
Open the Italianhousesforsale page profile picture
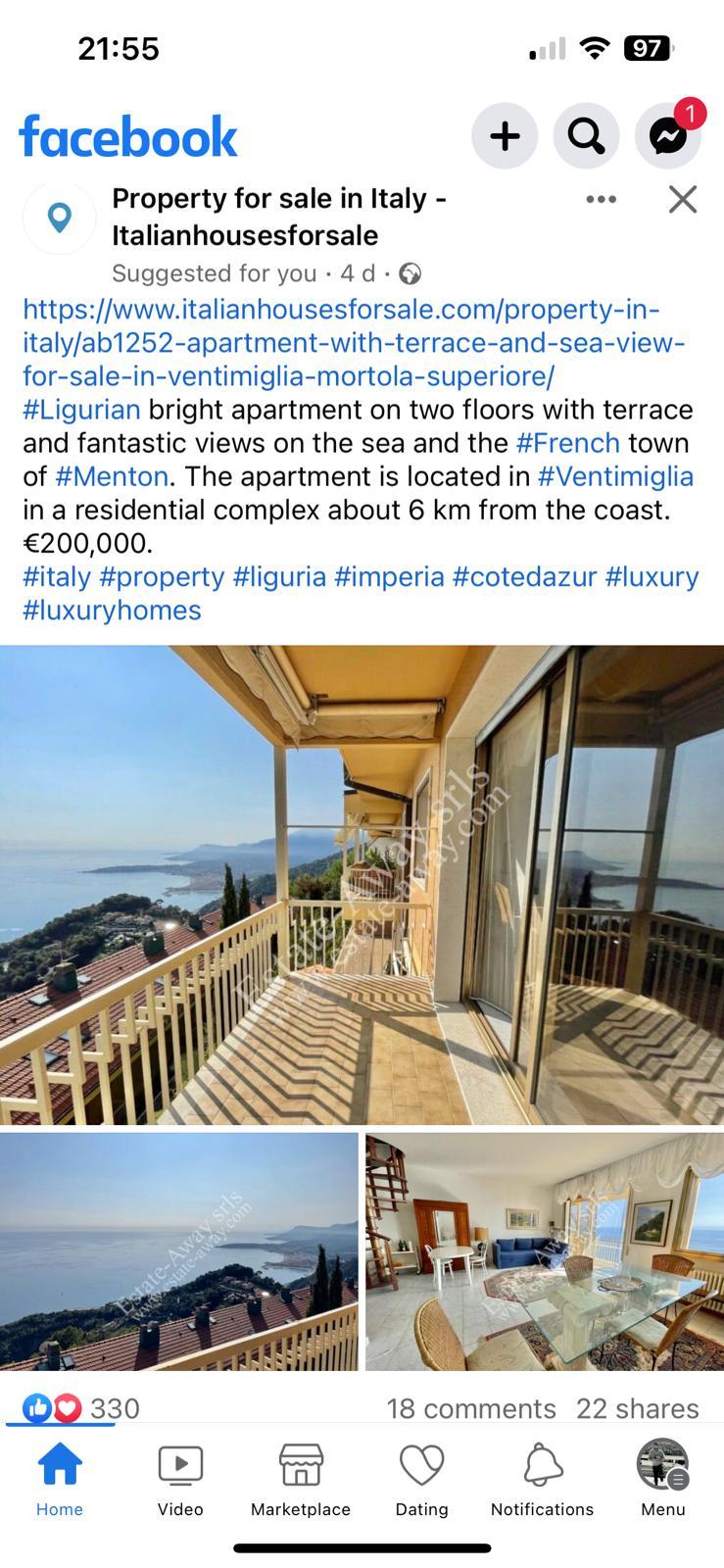click(x=60, y=218)
